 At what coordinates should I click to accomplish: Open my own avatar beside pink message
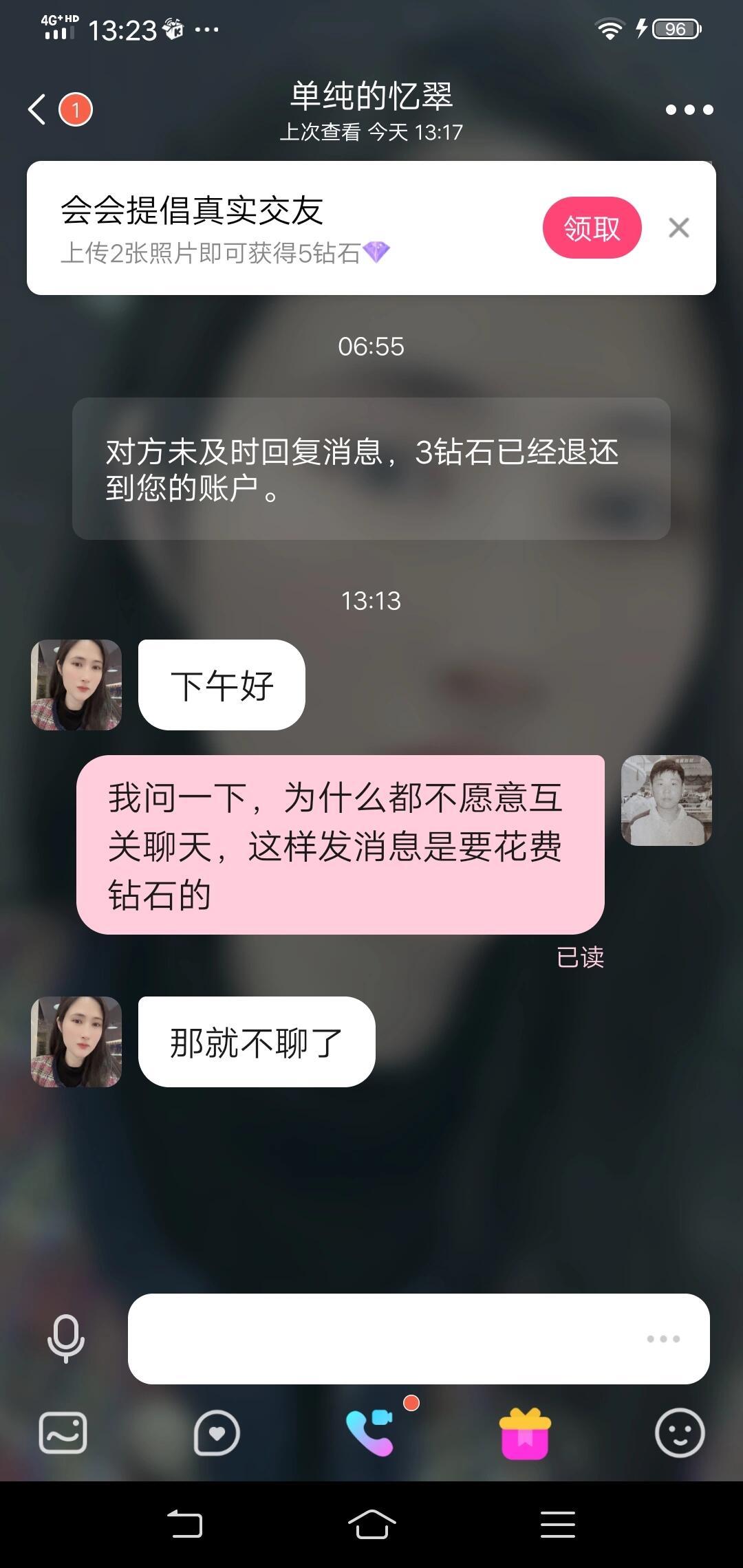coord(666,801)
